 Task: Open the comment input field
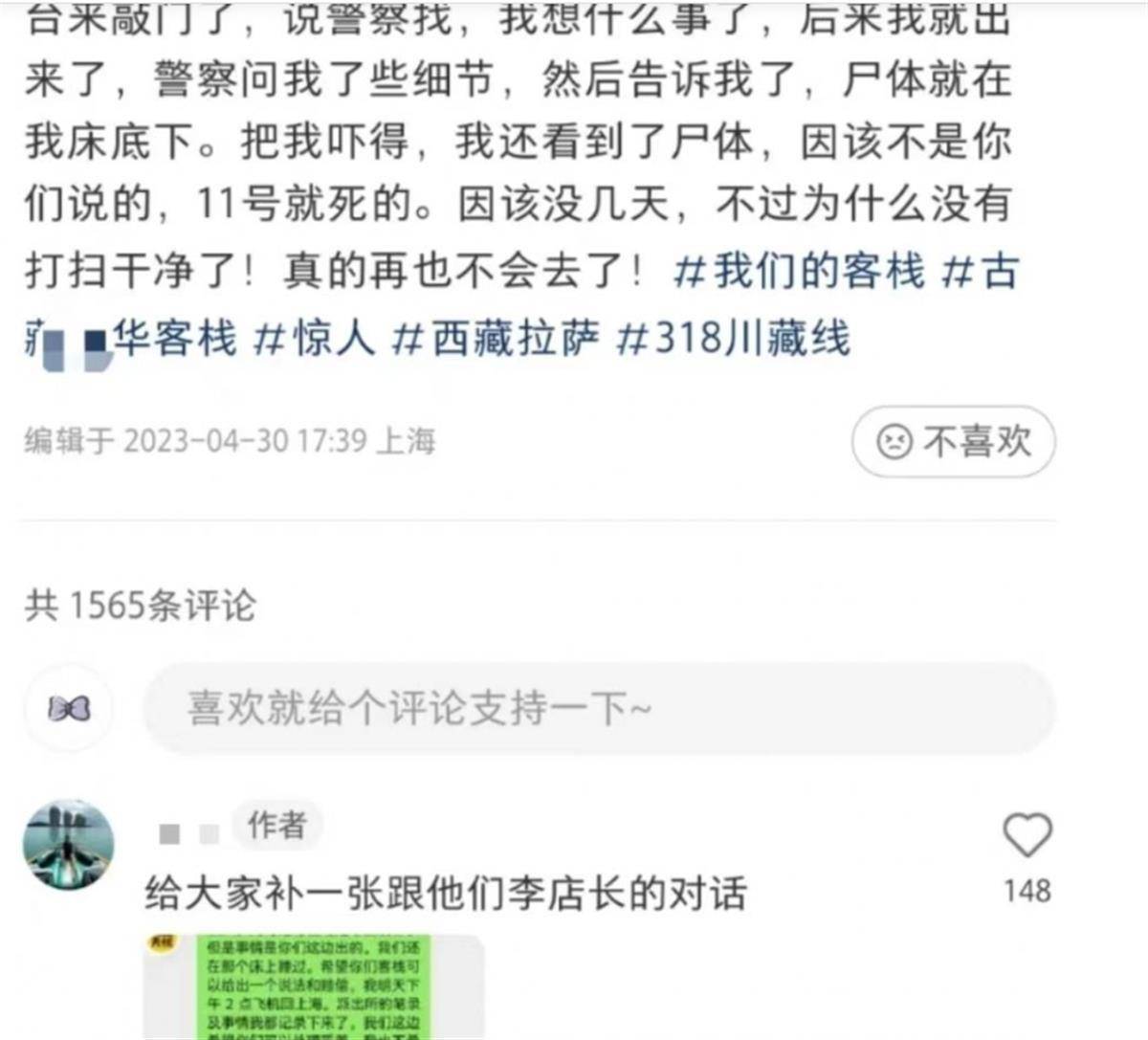point(598,709)
